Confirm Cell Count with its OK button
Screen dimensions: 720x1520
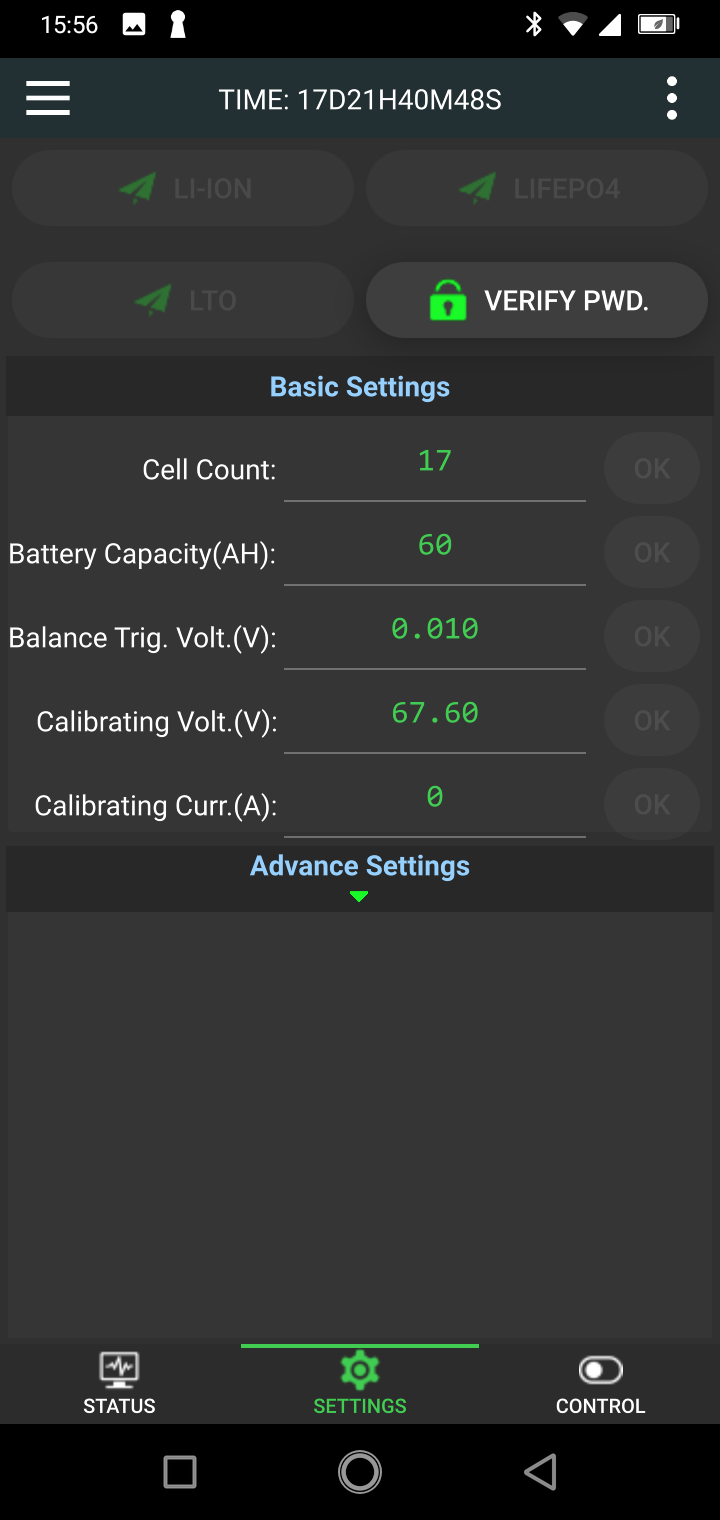click(x=652, y=468)
